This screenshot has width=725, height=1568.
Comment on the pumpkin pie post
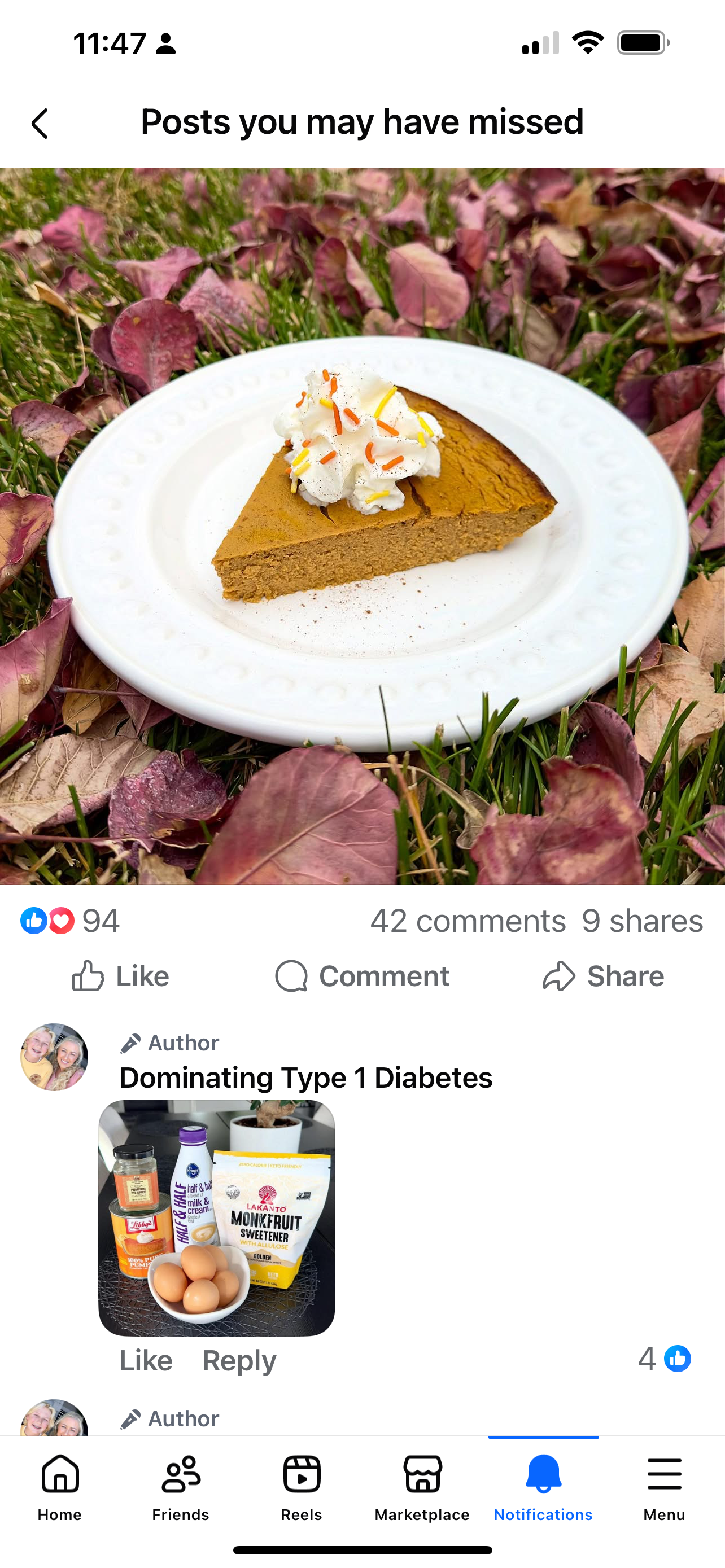click(x=362, y=976)
